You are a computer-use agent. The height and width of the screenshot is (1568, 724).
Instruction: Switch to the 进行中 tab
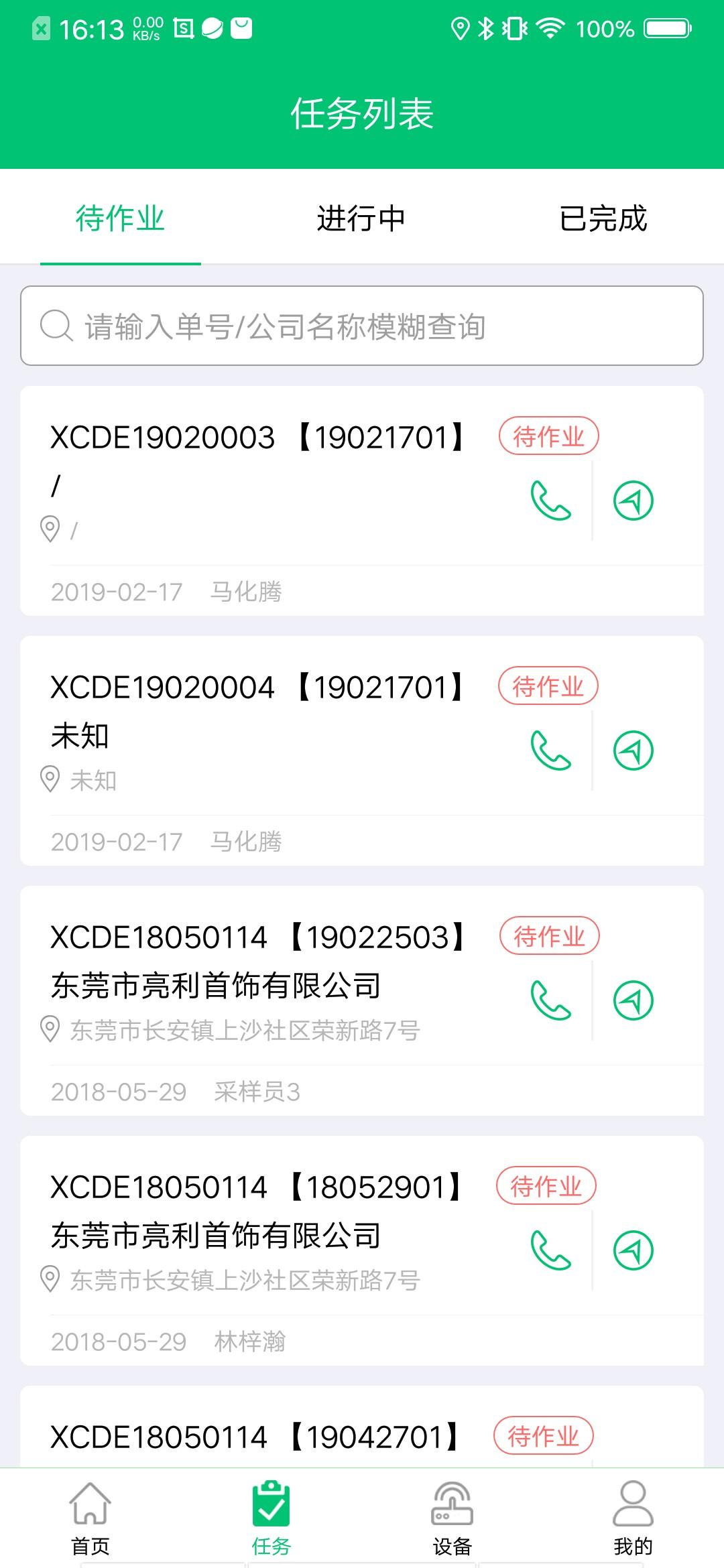click(x=361, y=218)
